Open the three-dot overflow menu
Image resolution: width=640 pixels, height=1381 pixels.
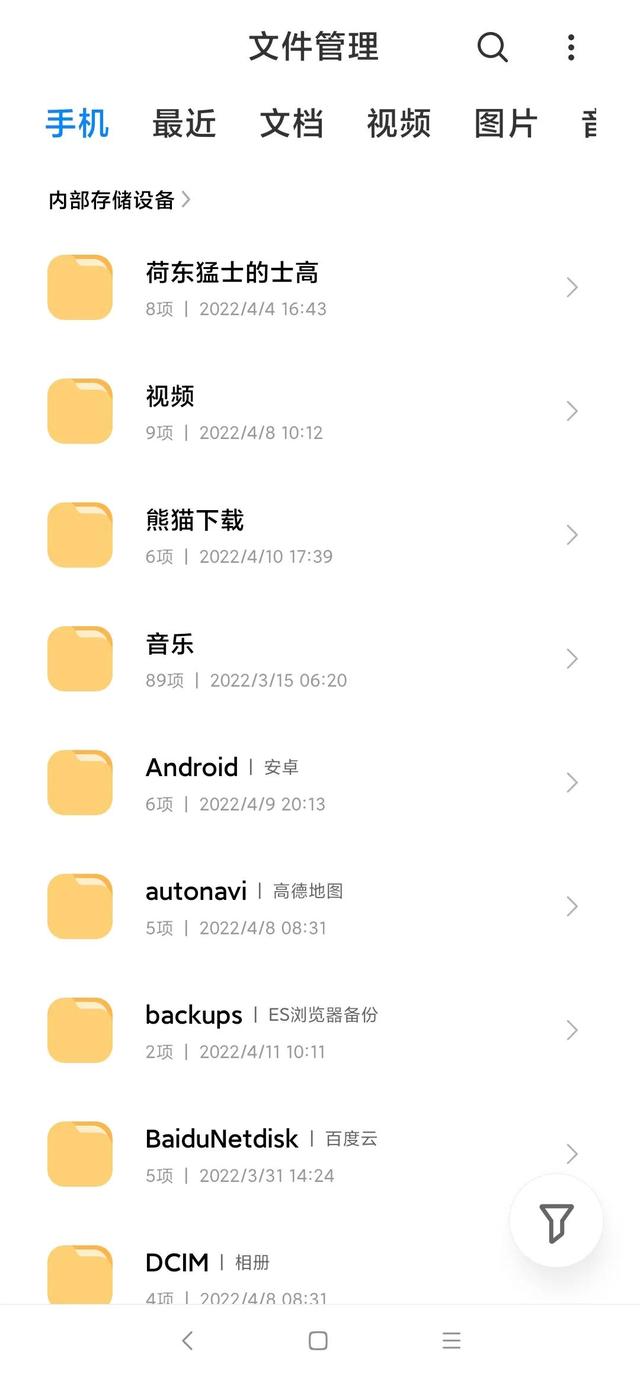click(571, 47)
